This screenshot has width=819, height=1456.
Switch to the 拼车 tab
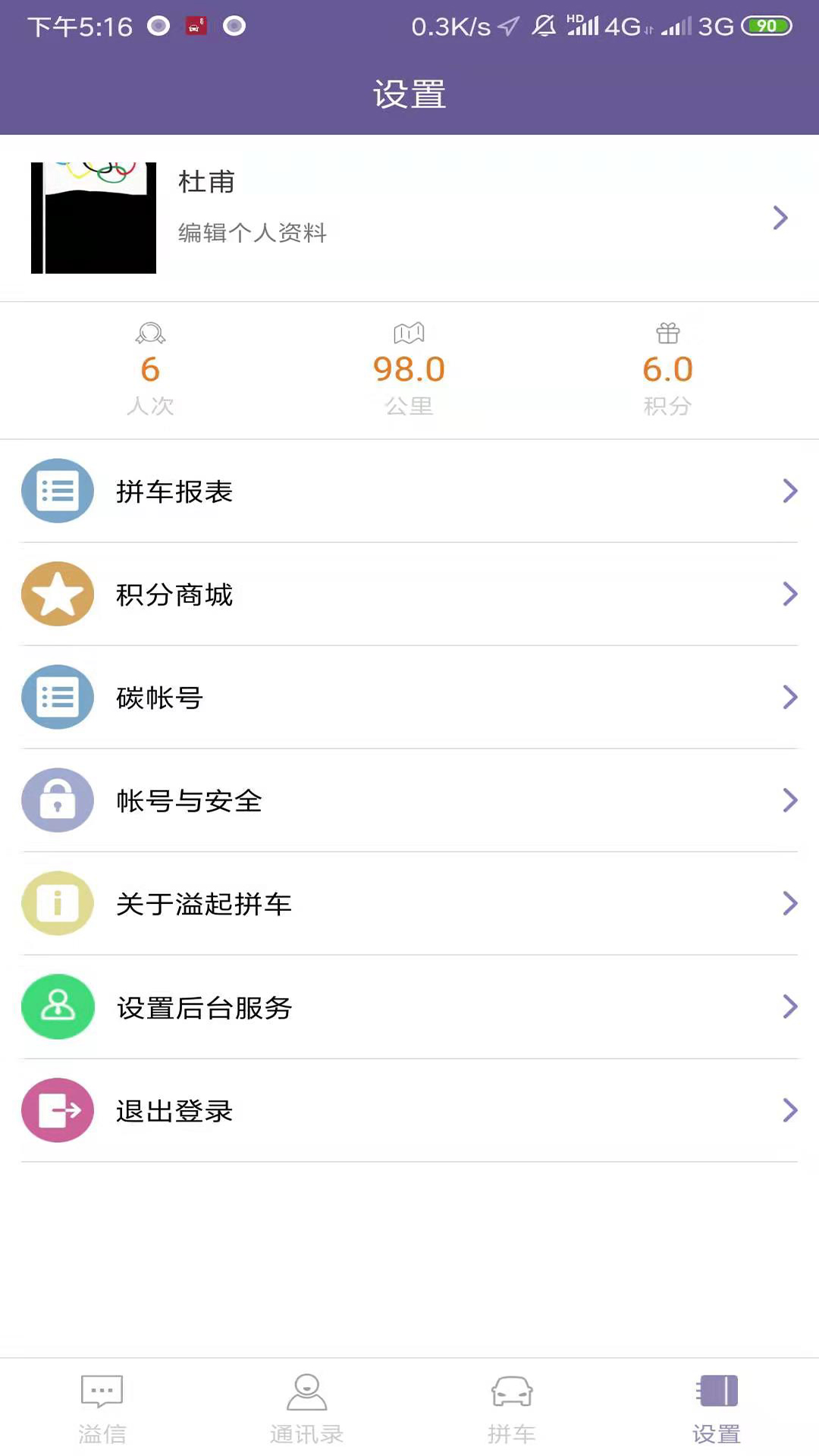(x=512, y=1408)
